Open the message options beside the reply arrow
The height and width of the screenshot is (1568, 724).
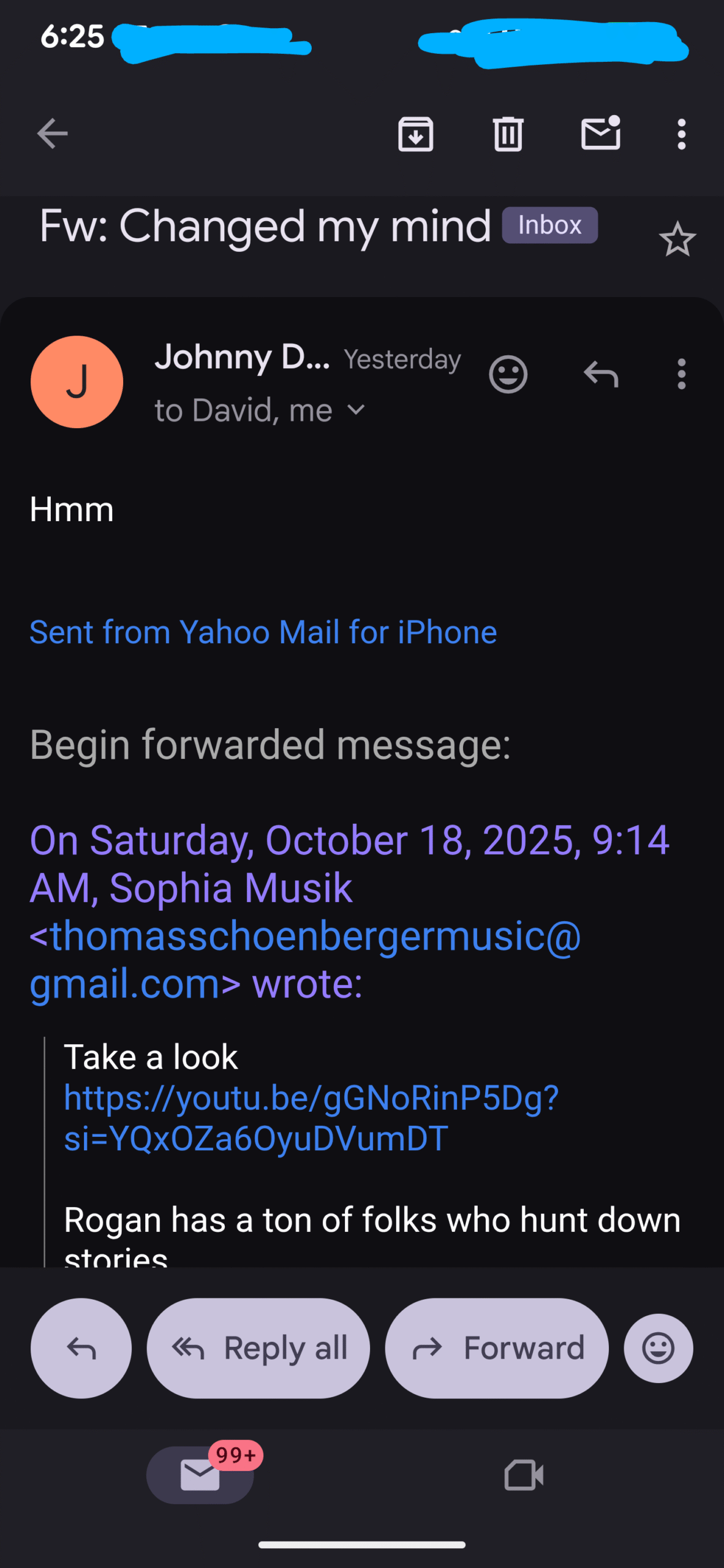coord(681,374)
